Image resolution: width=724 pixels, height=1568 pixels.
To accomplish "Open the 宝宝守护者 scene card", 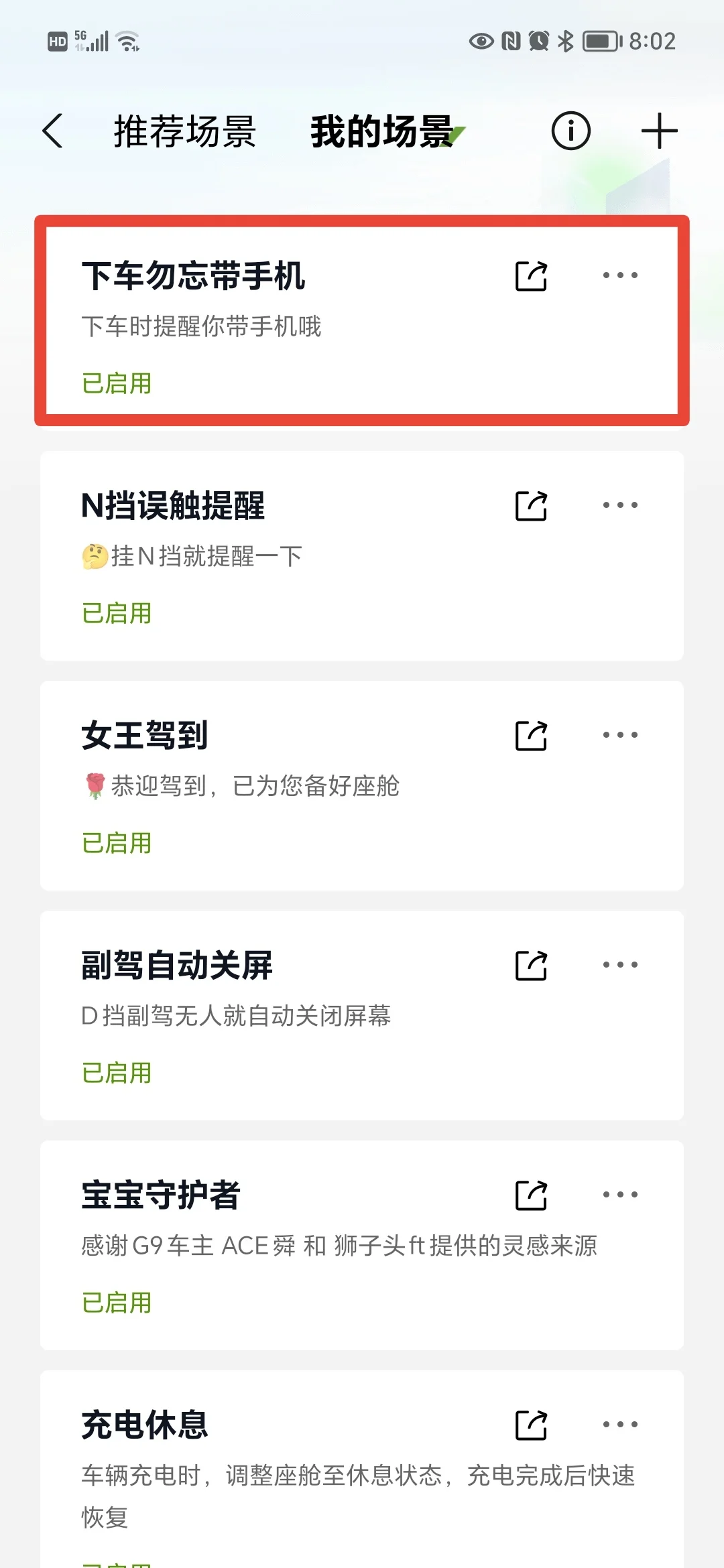I will click(x=362, y=1245).
